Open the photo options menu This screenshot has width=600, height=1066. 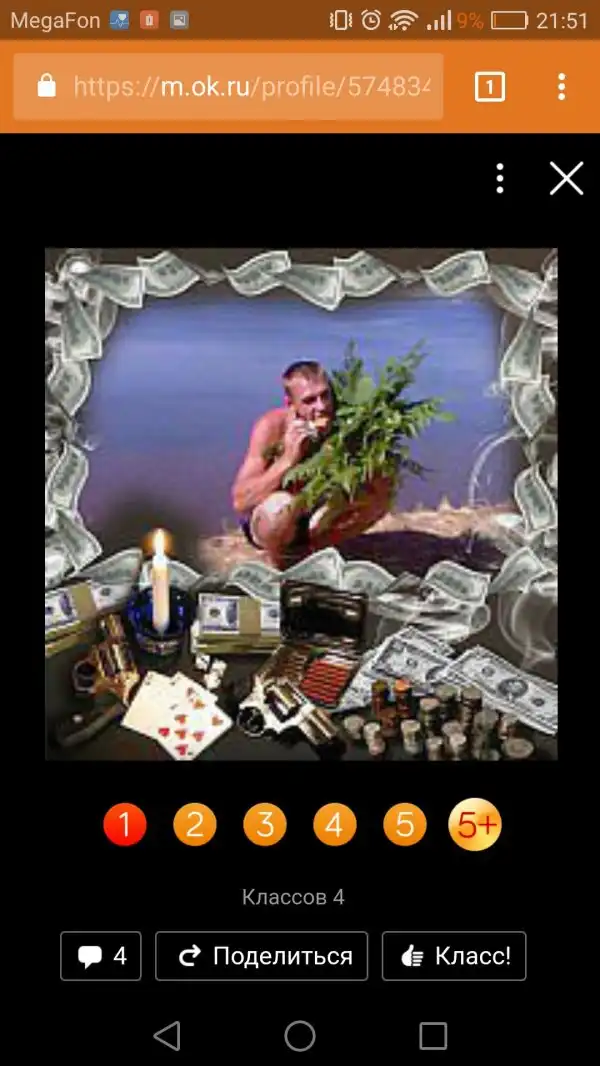pyautogui.click(x=500, y=179)
